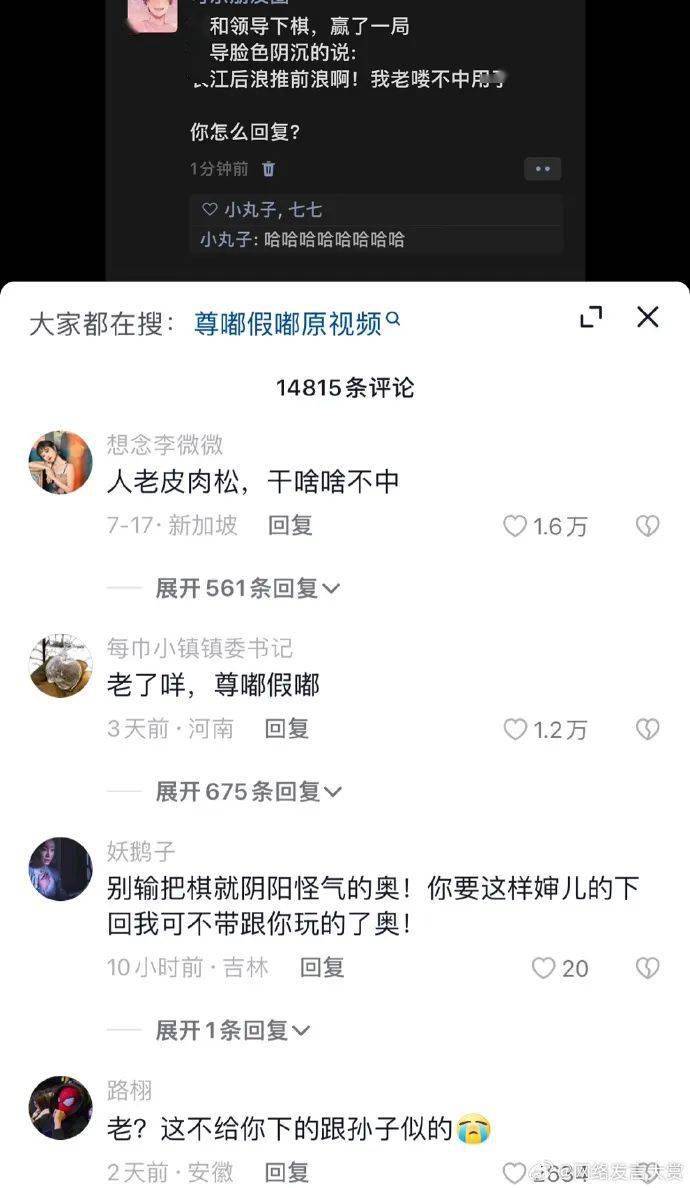
Task: Dislike the 老了咩，尊嘟假嘟 comment
Action: pos(648,729)
